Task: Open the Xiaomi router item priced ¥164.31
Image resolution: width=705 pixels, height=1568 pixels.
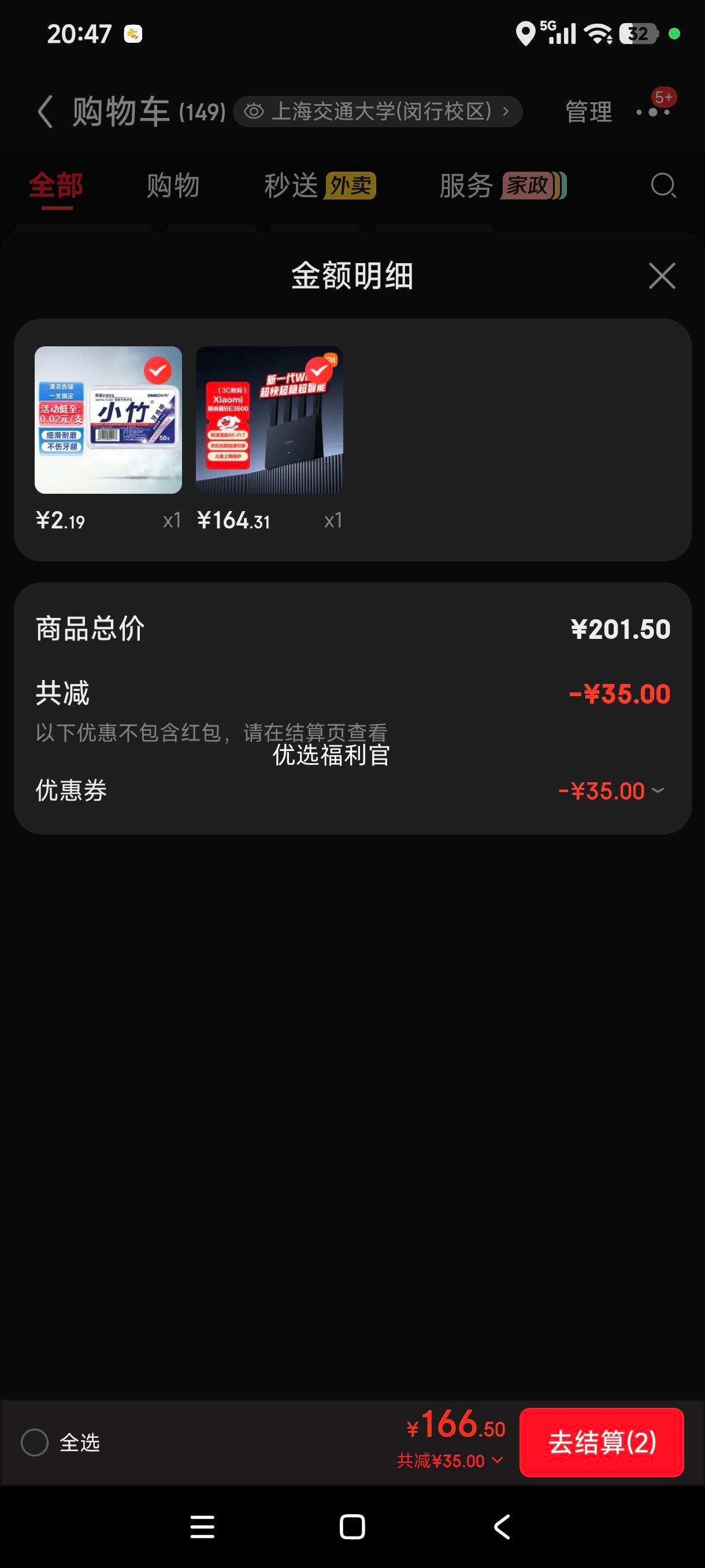Action: coord(269,420)
